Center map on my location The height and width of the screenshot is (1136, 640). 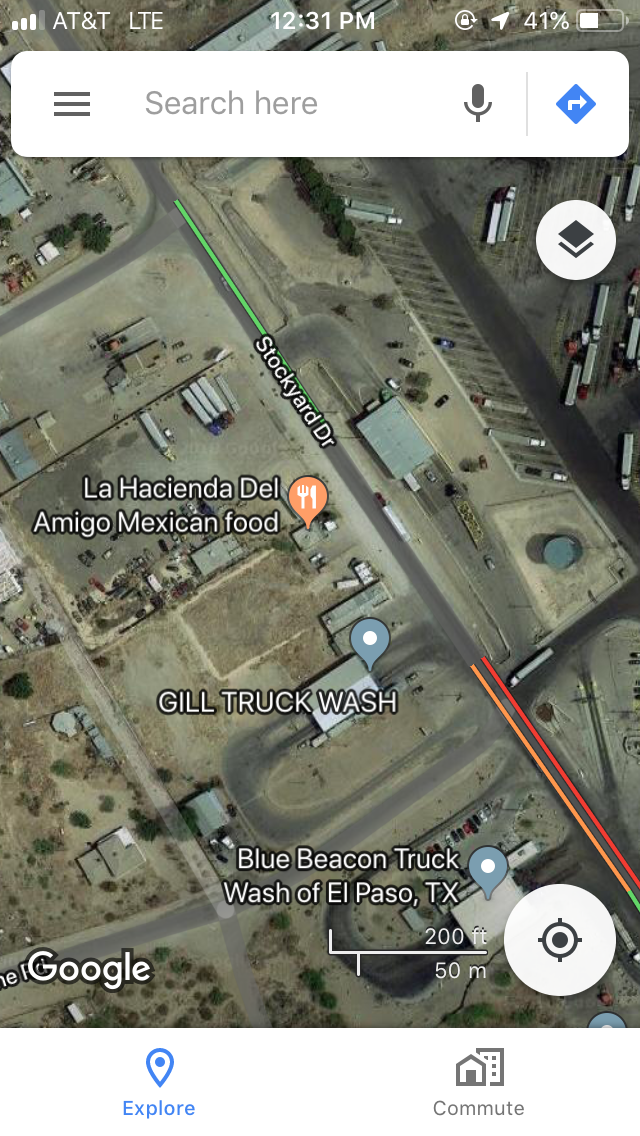pyautogui.click(x=559, y=939)
